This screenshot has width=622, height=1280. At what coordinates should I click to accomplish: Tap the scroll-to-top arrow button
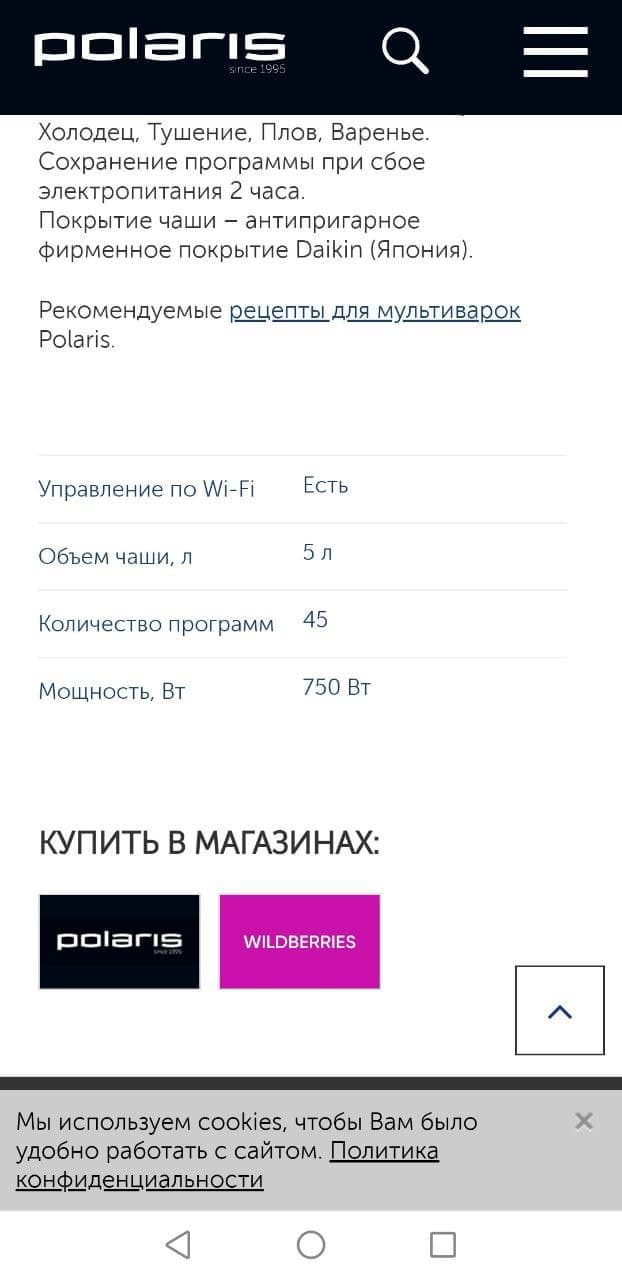560,1010
